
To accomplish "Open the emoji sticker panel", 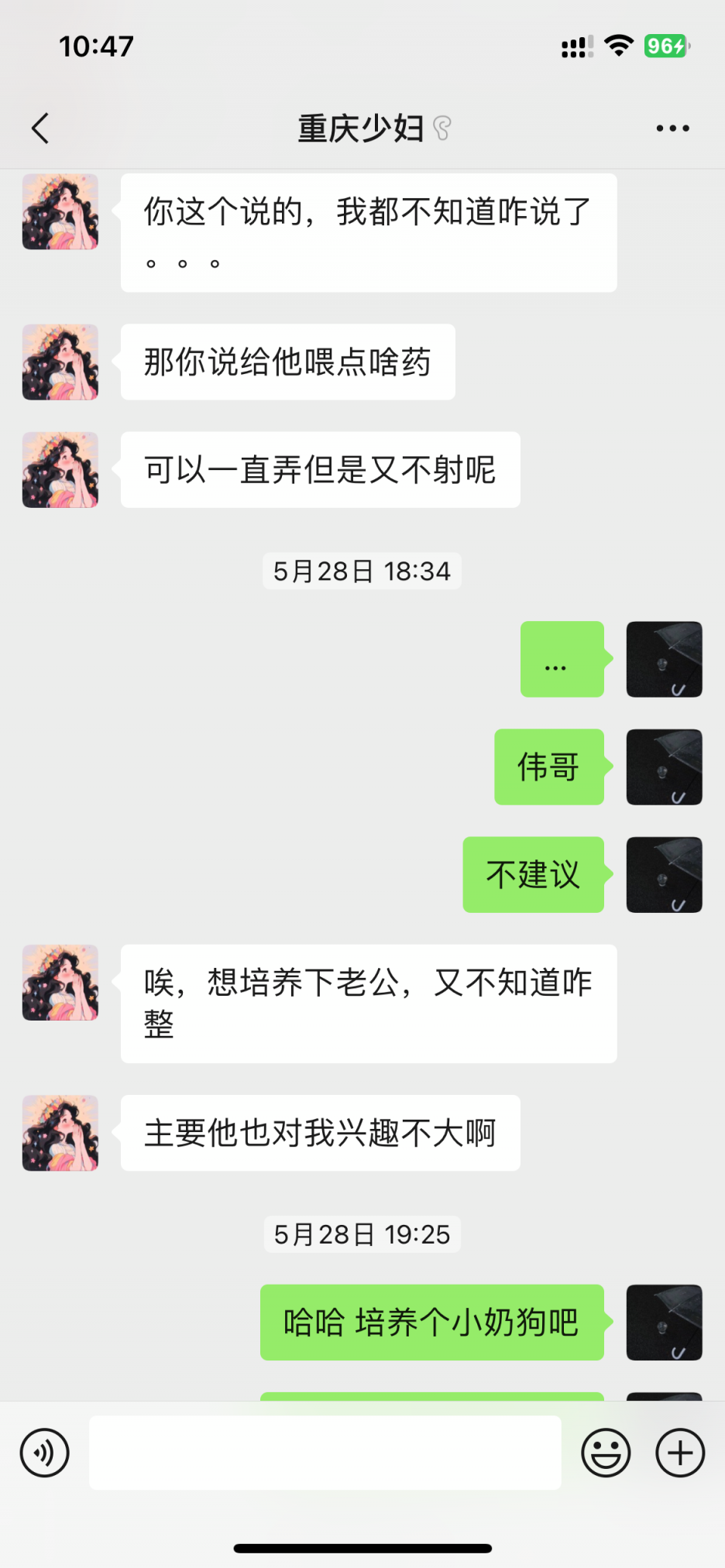I will click(x=606, y=1453).
